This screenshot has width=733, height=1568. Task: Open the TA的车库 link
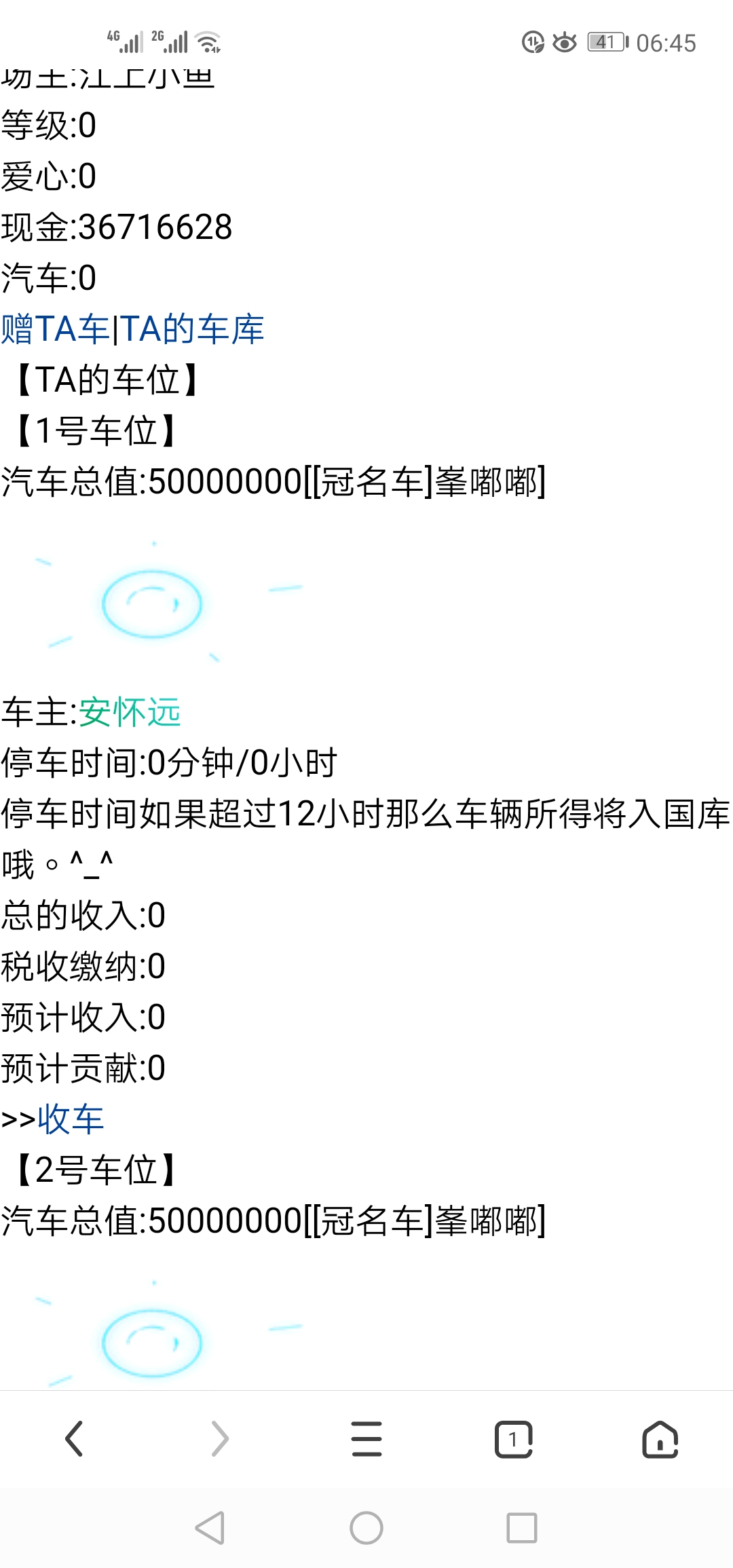193,329
